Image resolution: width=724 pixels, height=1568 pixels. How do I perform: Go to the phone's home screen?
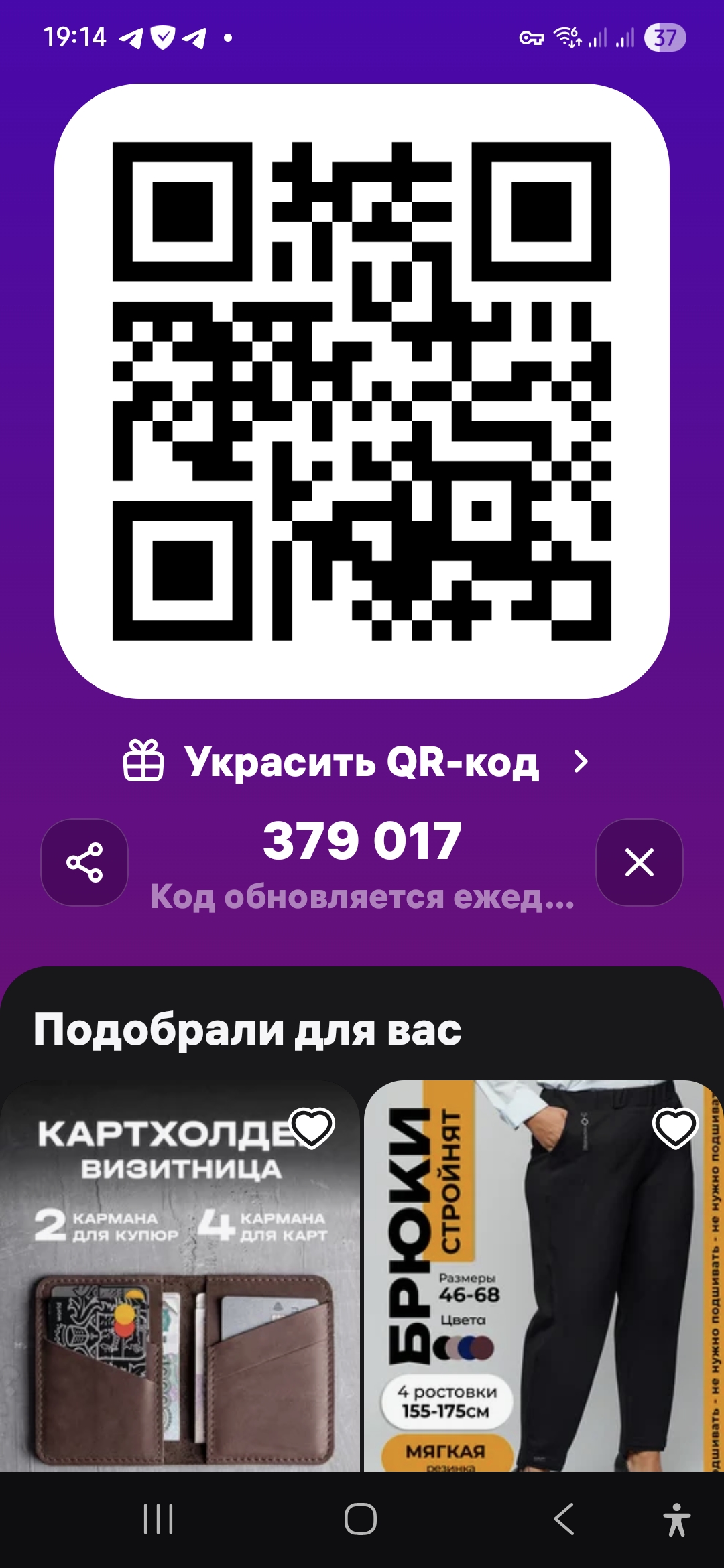pos(361,1519)
